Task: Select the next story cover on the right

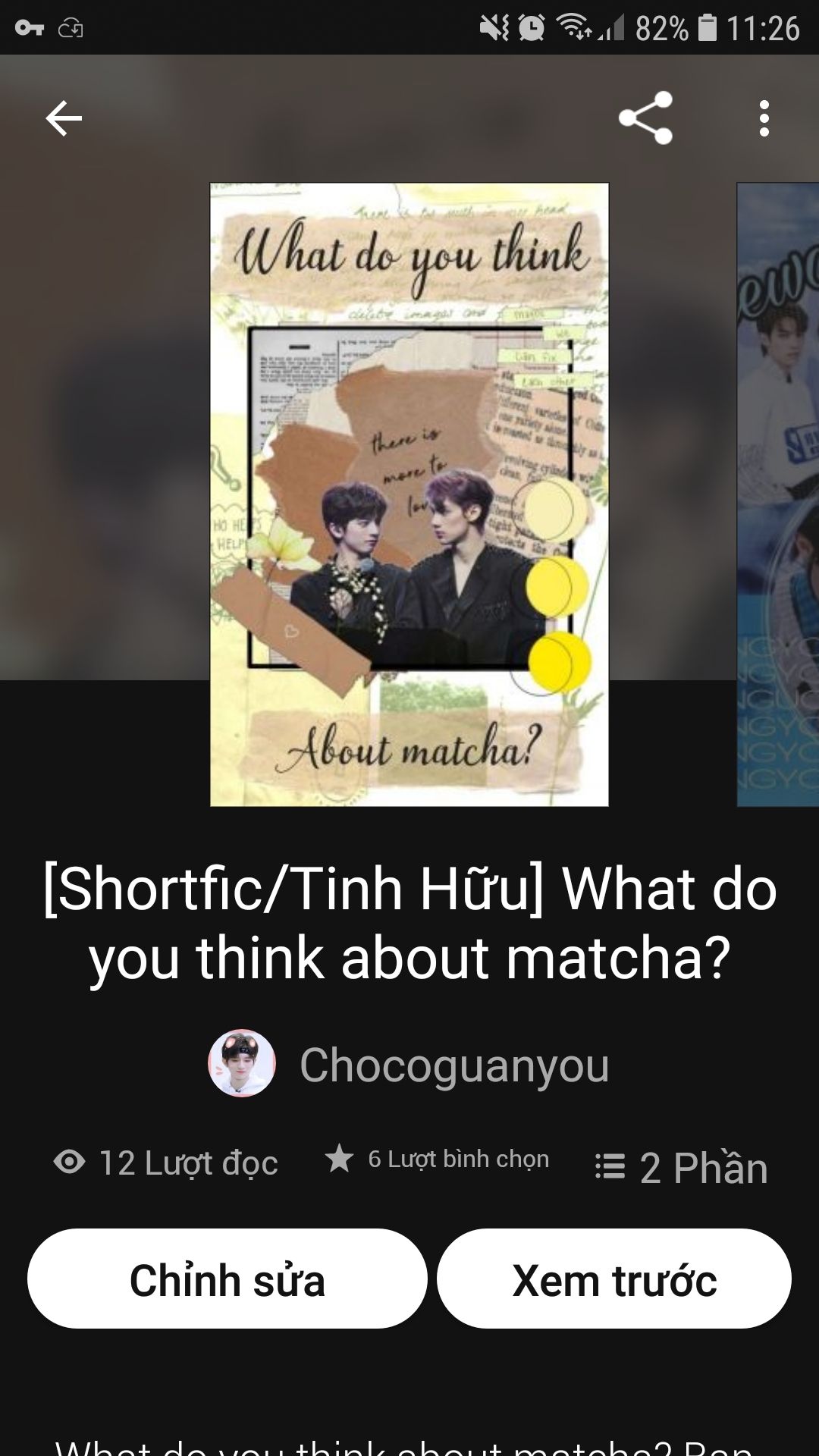Action: click(779, 494)
